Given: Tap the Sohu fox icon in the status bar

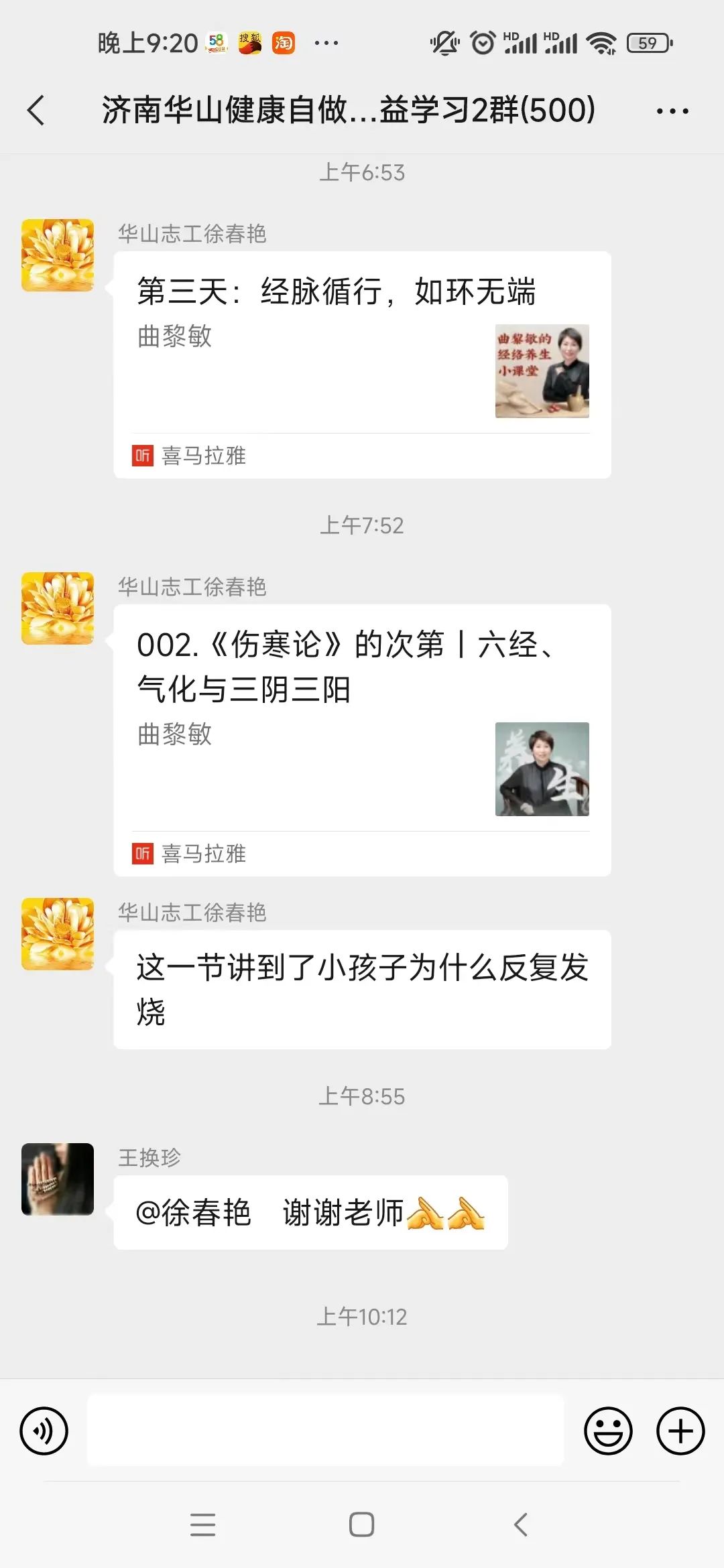Looking at the screenshot, I should tap(247, 42).
